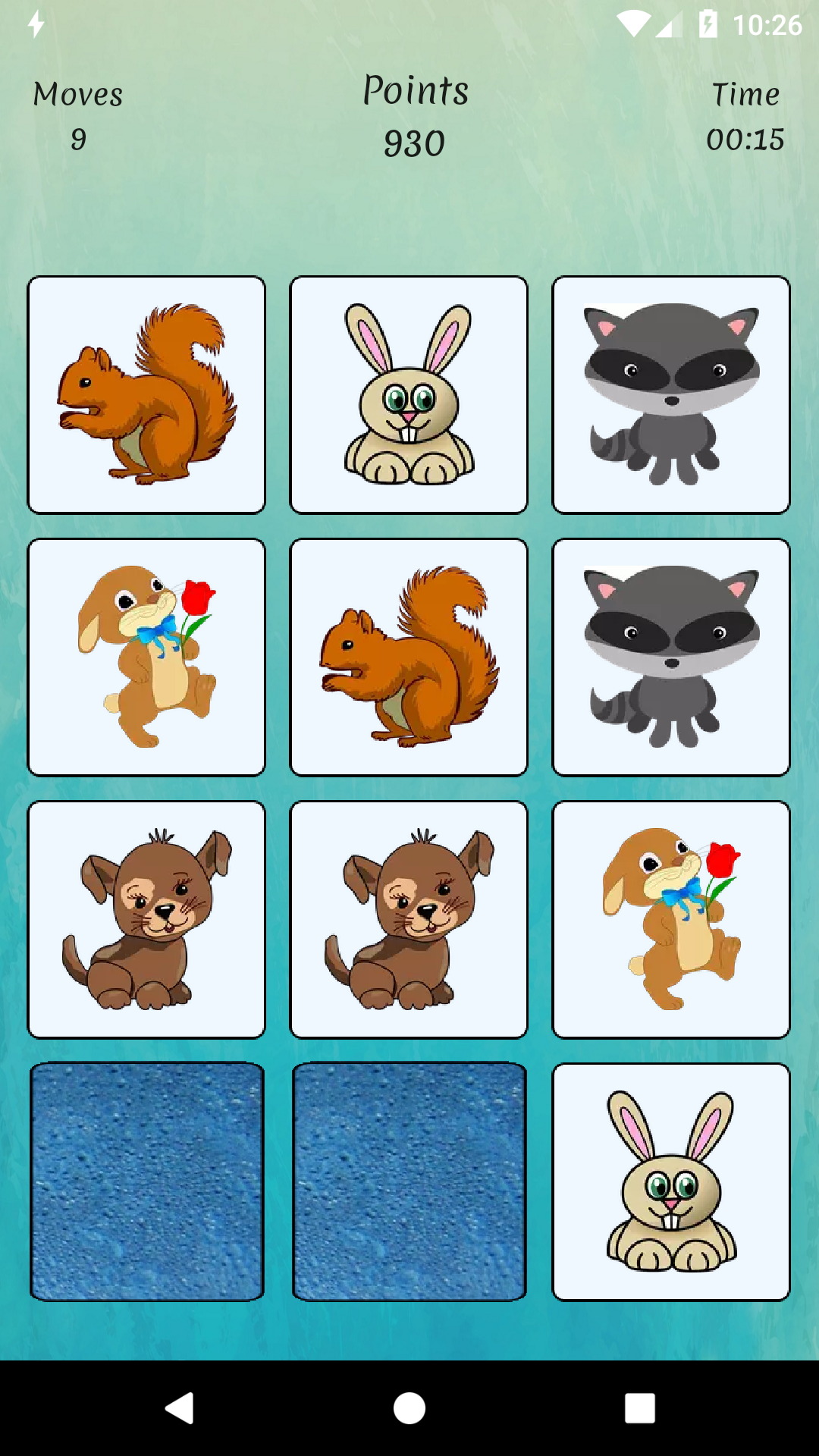
Task: Go back with the system back button
Action: [180, 1408]
